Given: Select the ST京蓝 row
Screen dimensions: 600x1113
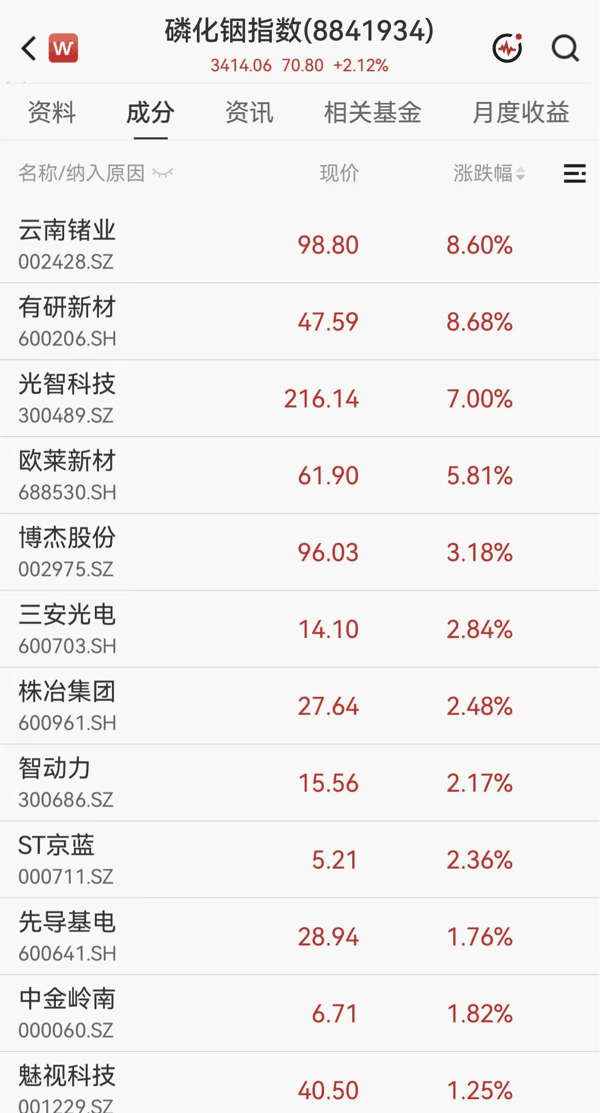Looking at the screenshot, I should coord(300,860).
